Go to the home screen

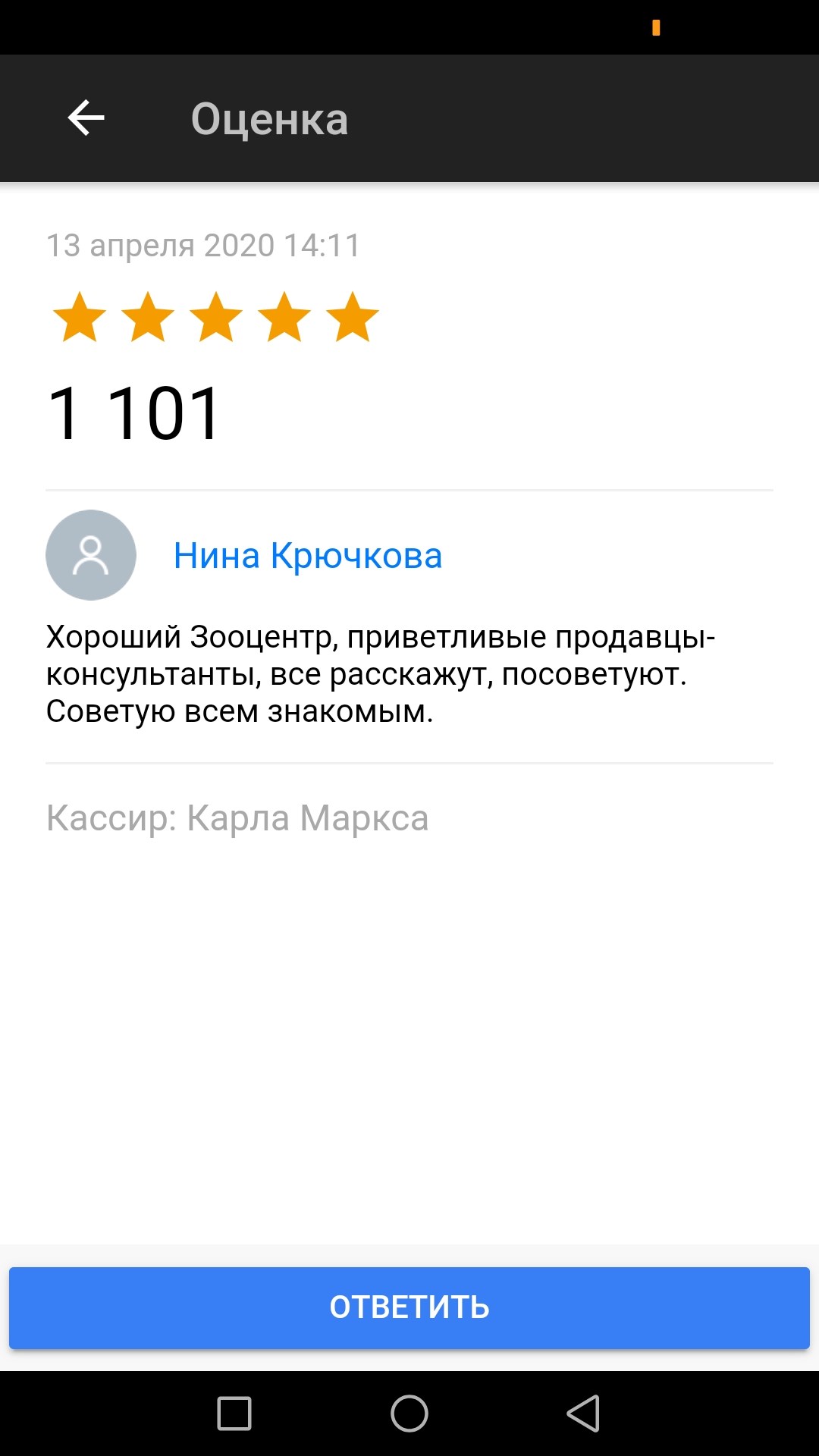(x=409, y=1414)
